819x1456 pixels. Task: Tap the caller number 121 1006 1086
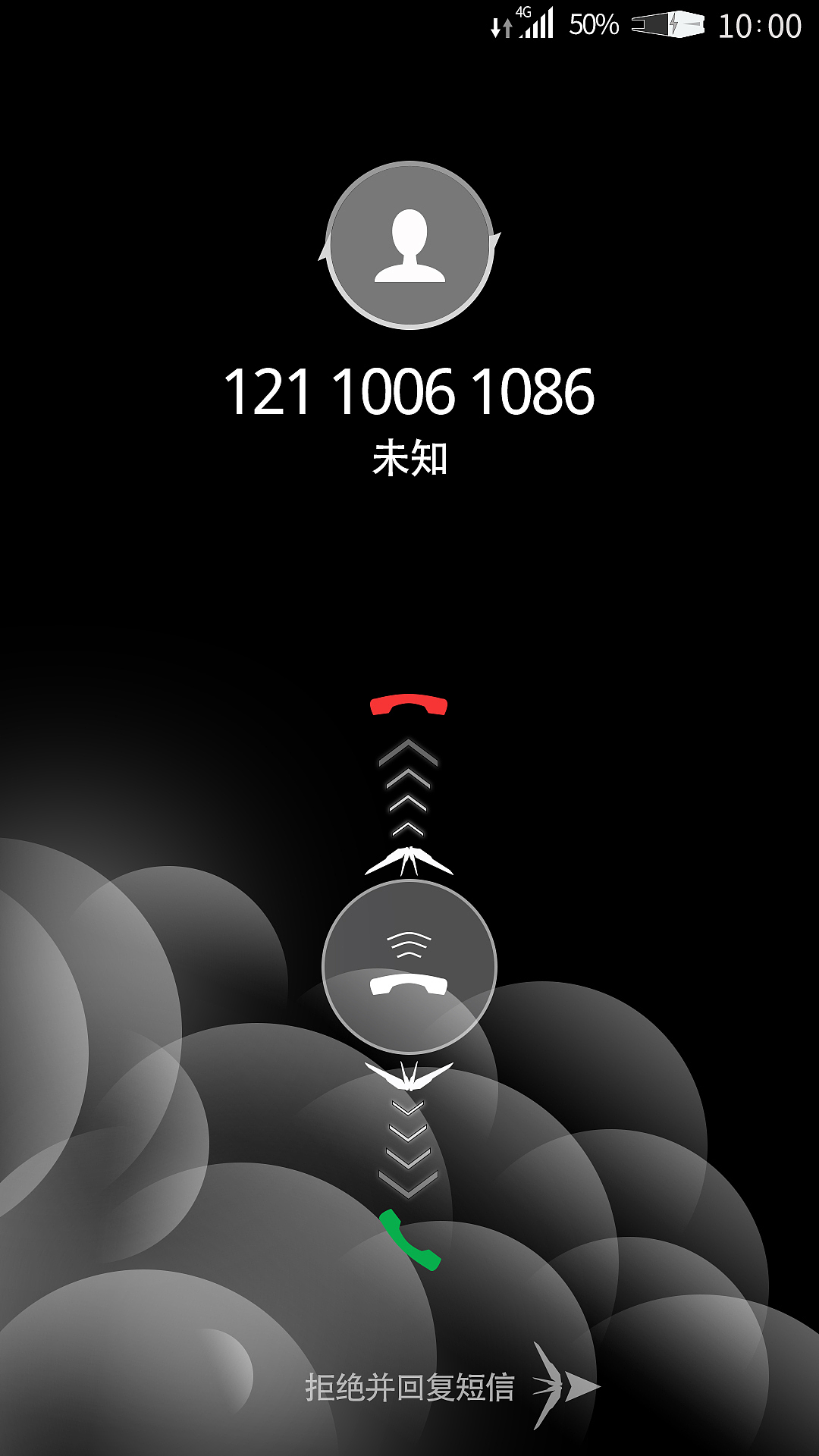click(x=409, y=391)
